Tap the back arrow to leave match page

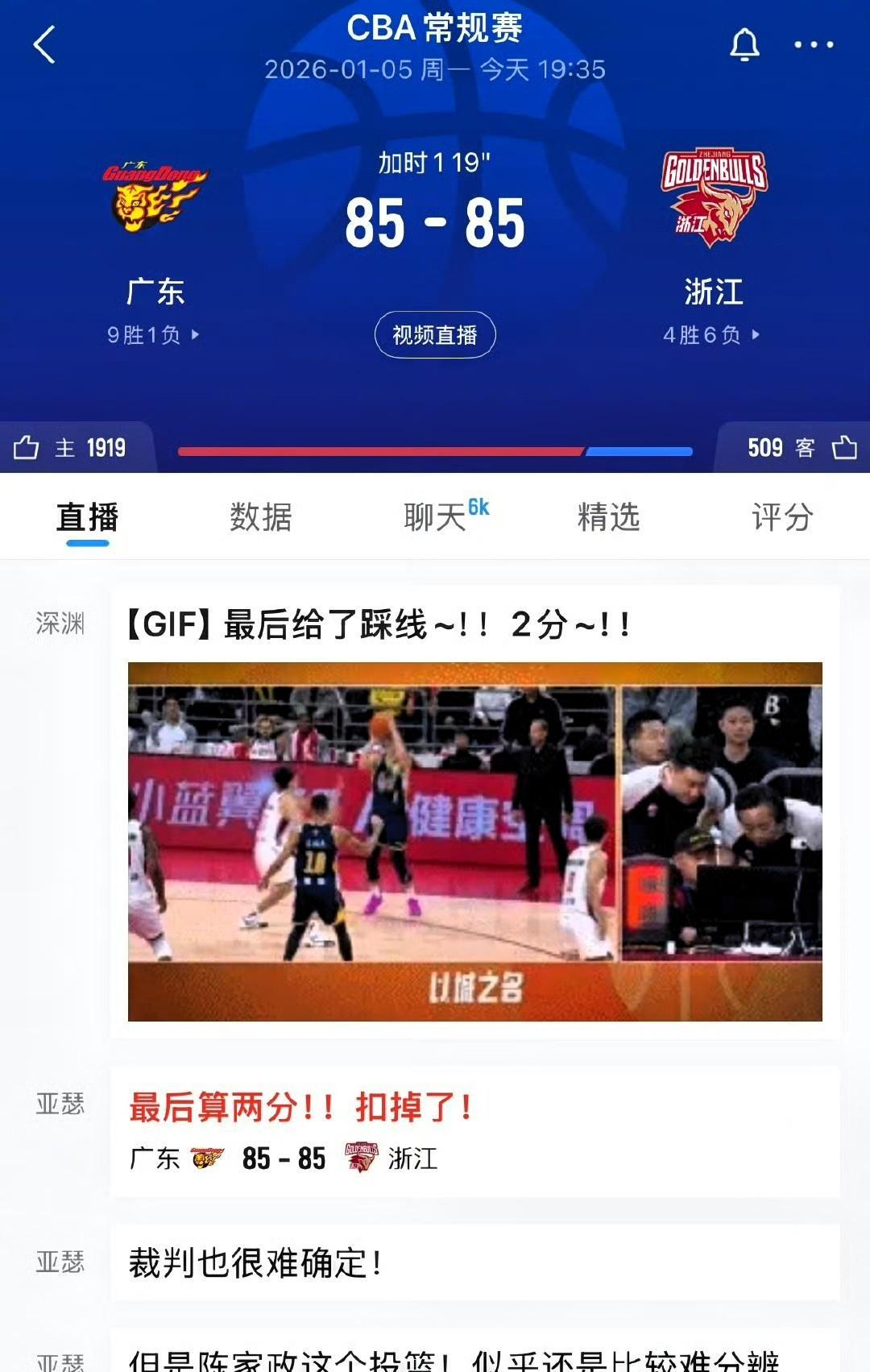46,44
